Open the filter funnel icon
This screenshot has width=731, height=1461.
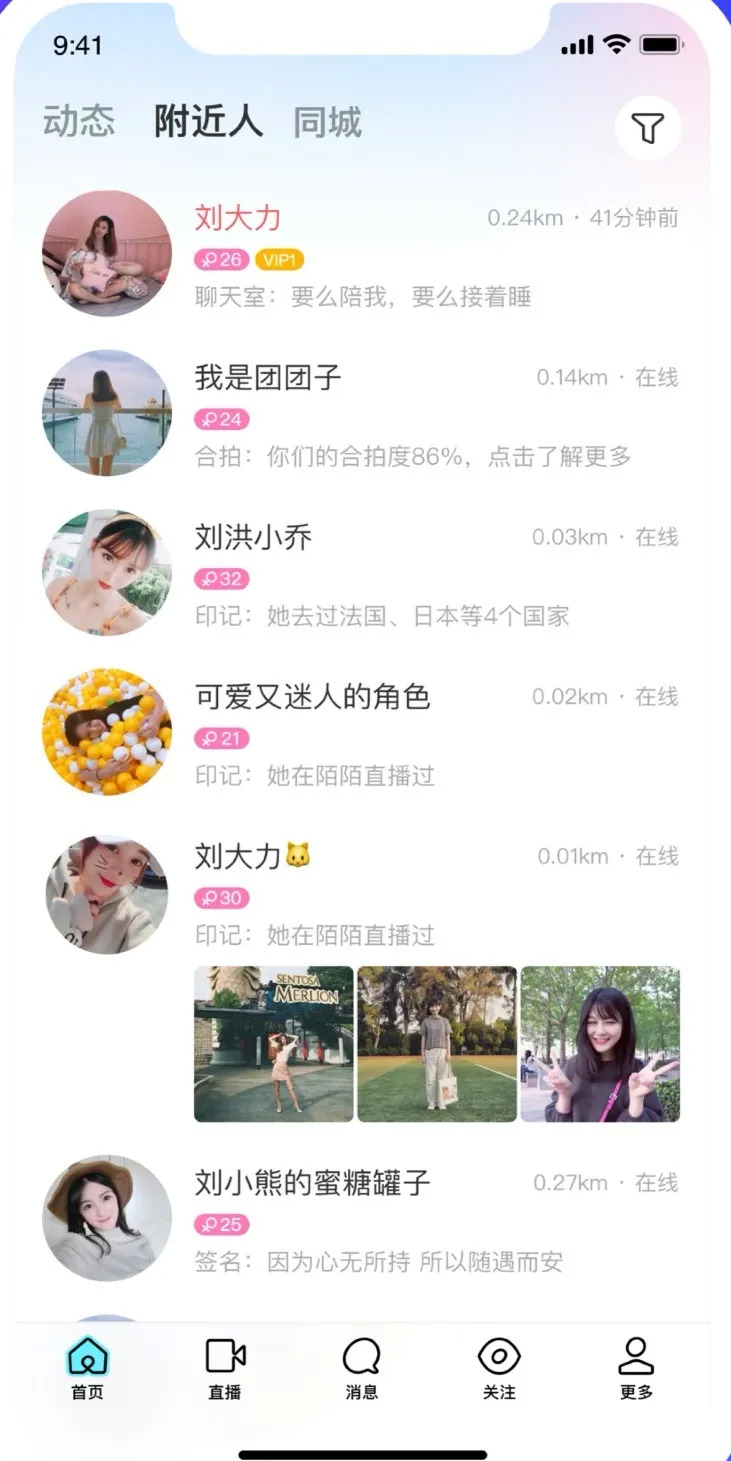(x=648, y=128)
